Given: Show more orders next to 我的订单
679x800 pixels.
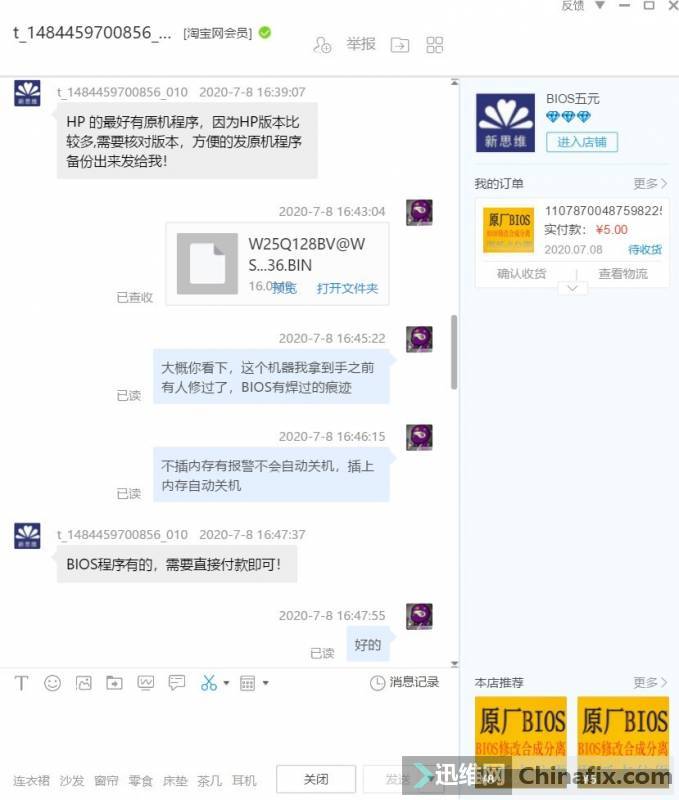Looking at the screenshot, I should [x=650, y=184].
